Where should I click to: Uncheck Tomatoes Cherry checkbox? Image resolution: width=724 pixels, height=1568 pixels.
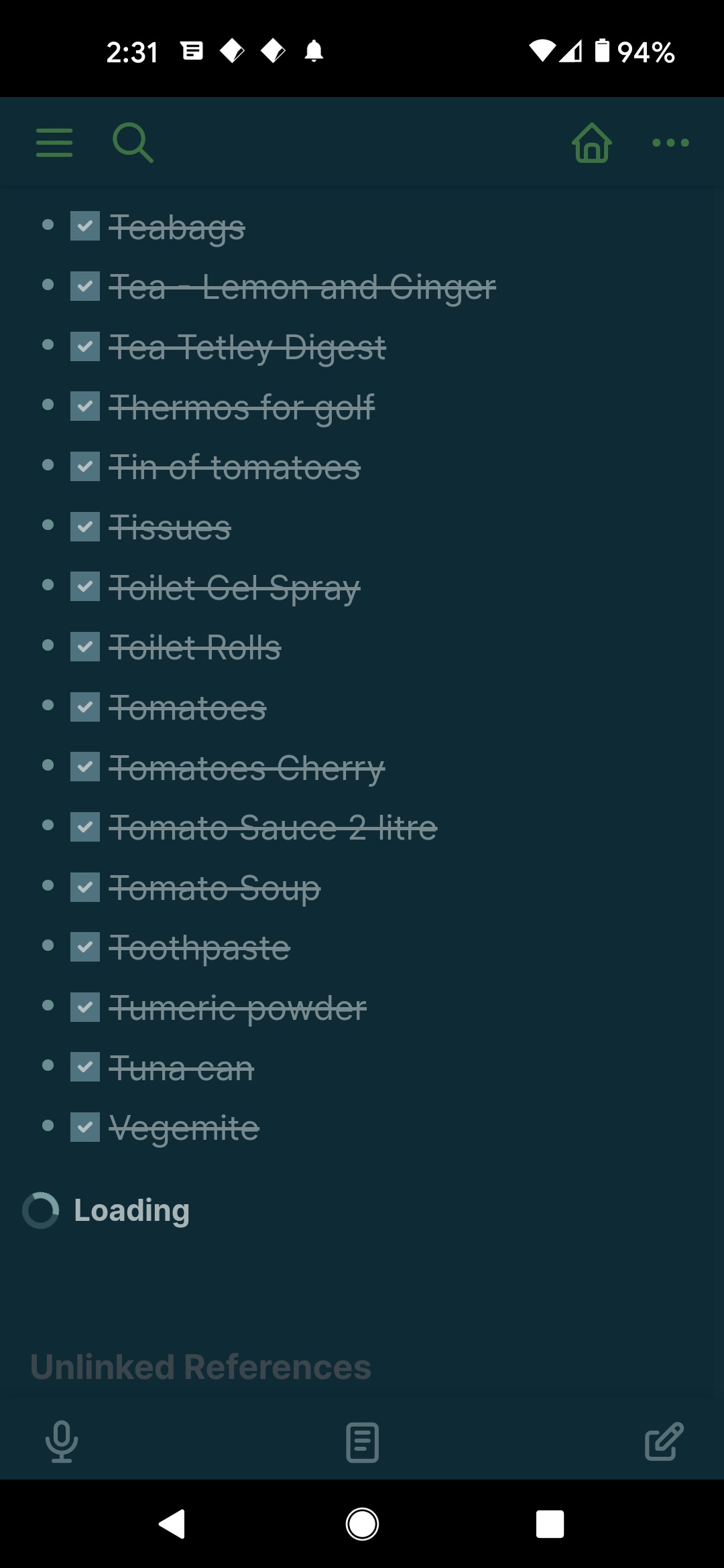(x=85, y=767)
